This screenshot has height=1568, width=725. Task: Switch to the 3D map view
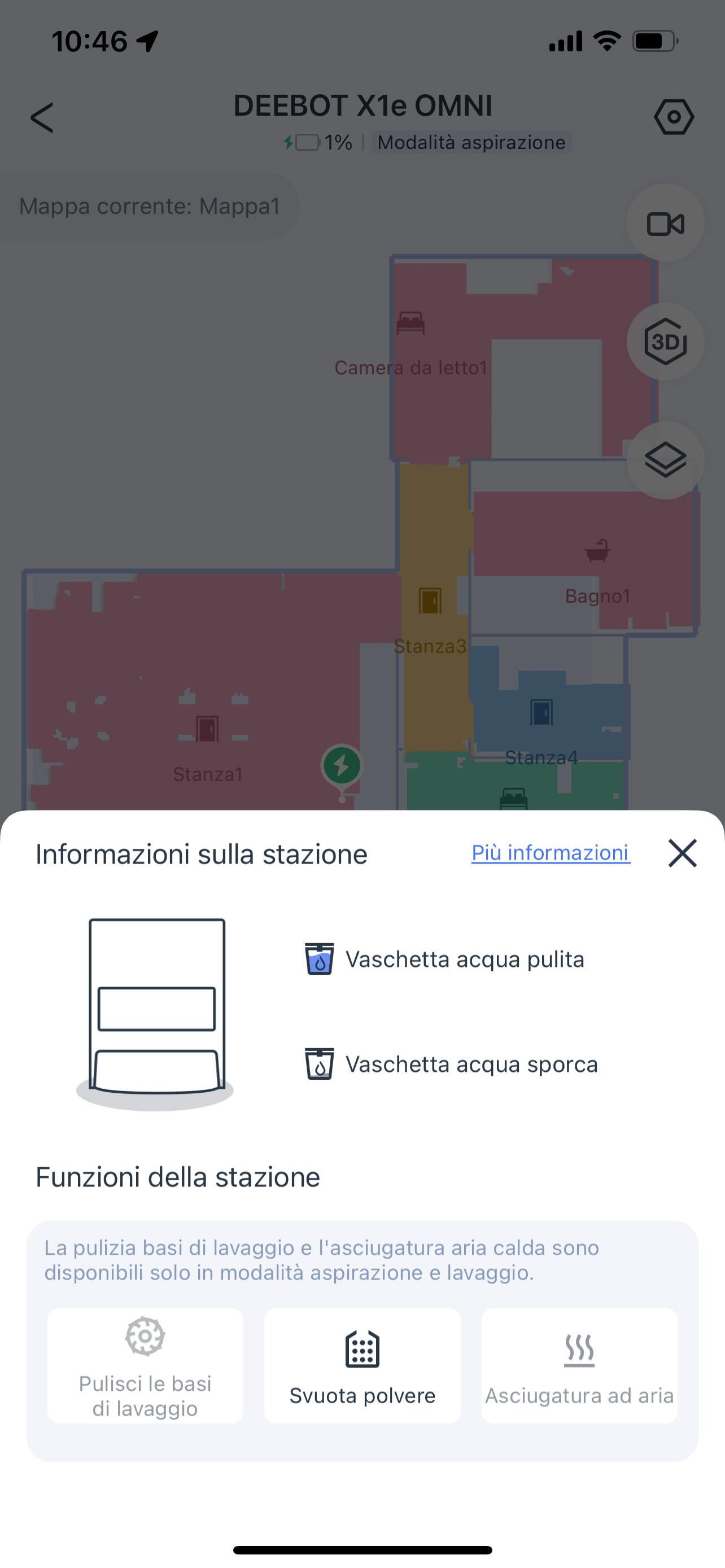coord(665,341)
